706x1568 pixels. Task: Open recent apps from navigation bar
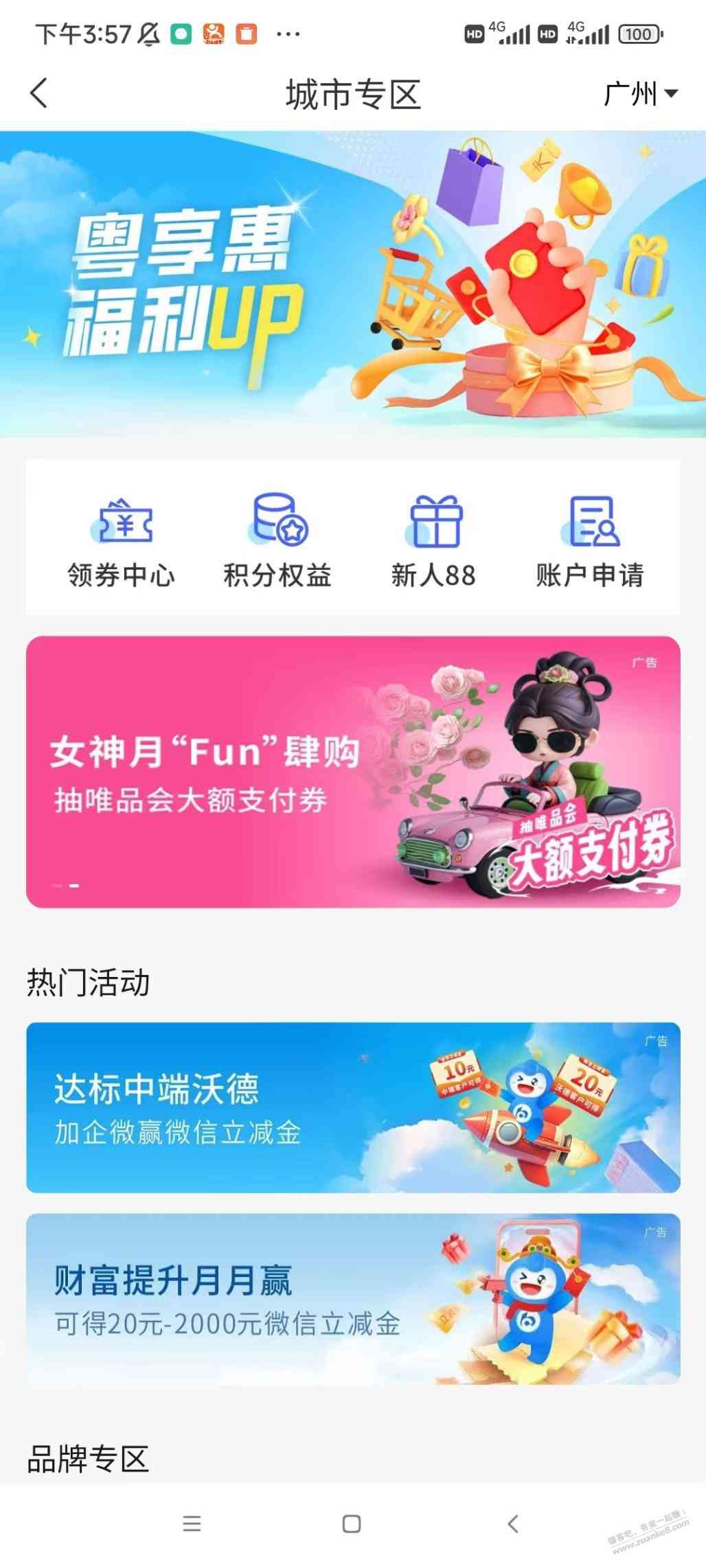192,1525
